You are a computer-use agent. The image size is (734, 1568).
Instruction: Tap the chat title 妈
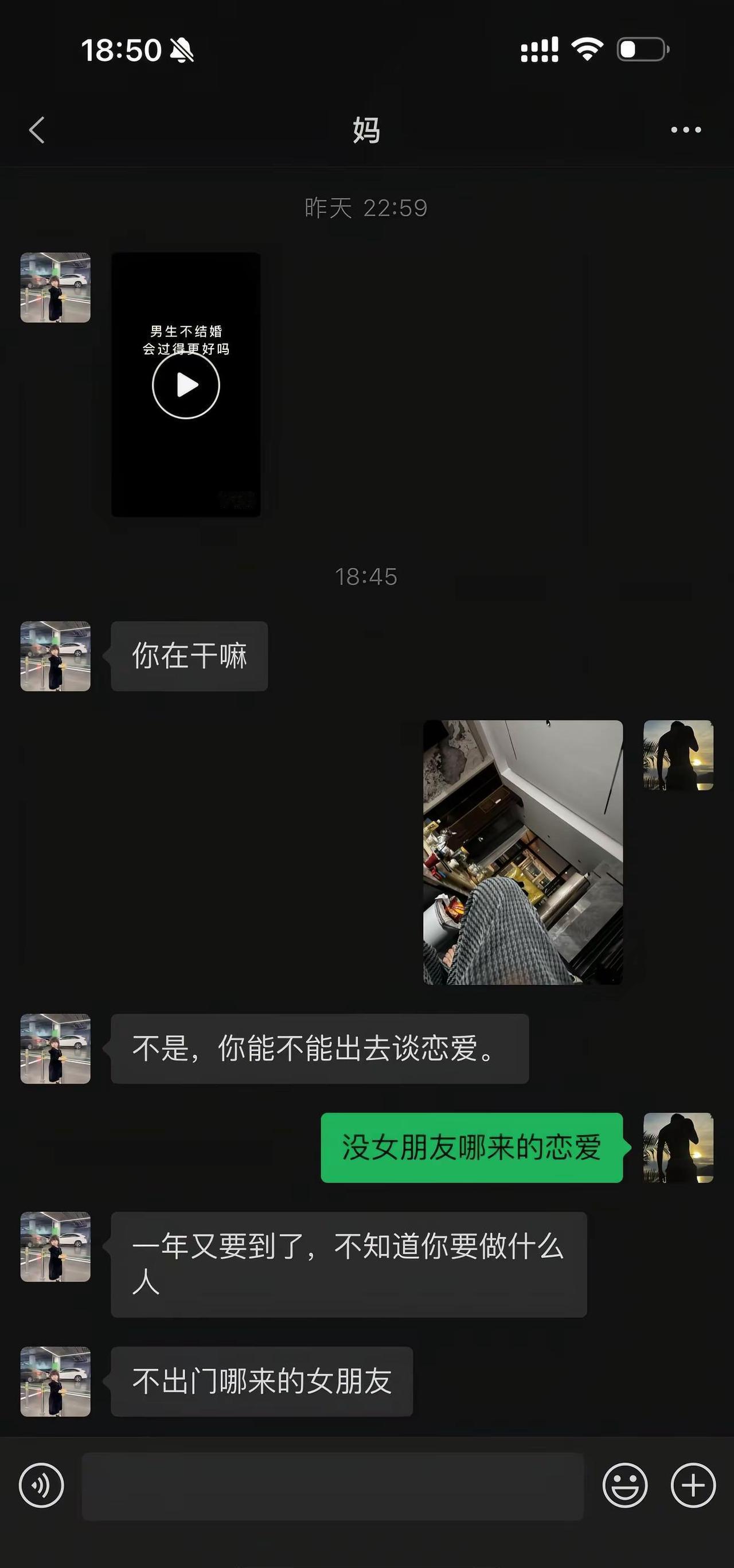pyautogui.click(x=368, y=130)
